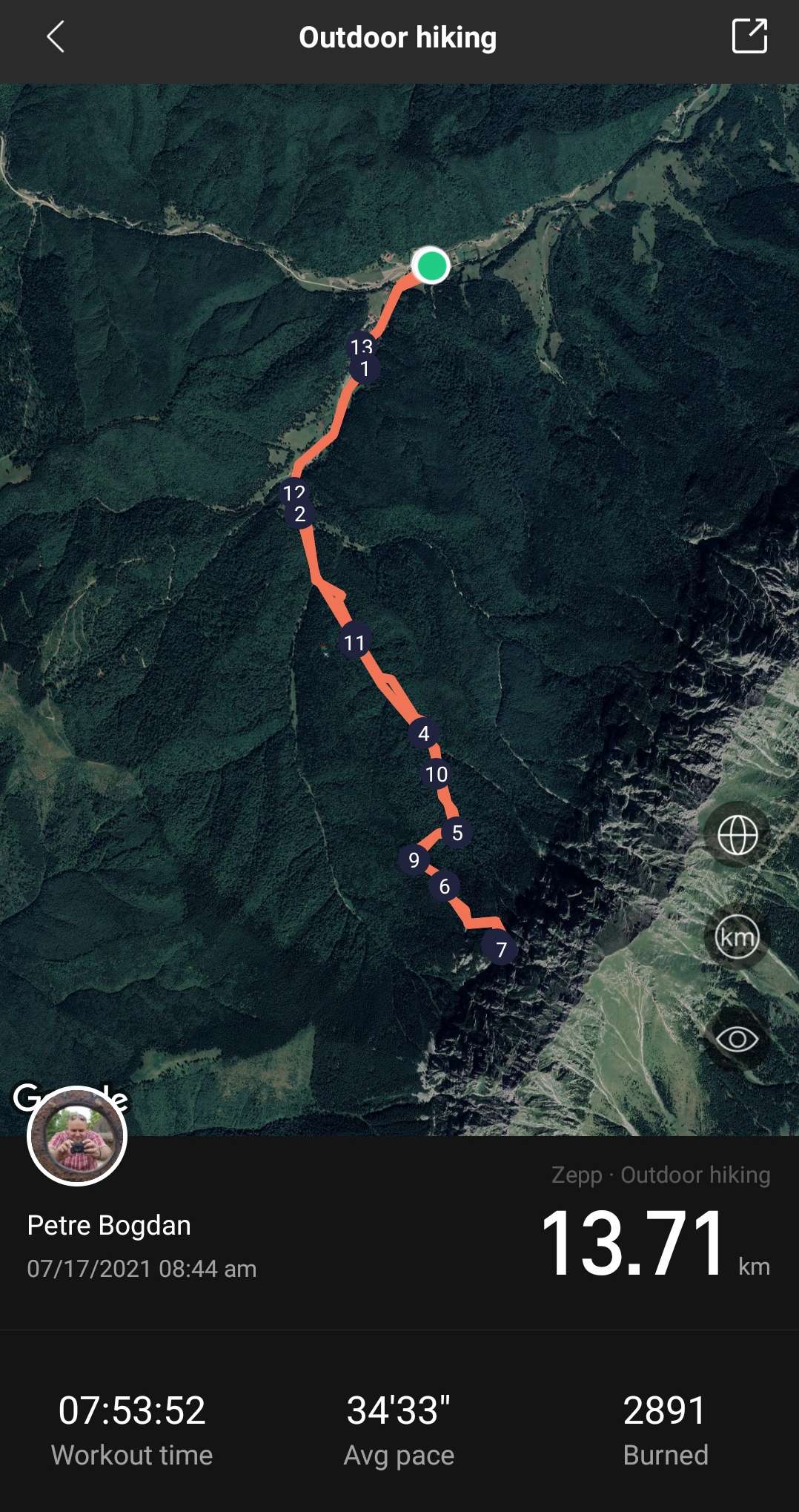Toggle kilometer markers on the map
Screen dimensions: 799x1512
point(737,937)
